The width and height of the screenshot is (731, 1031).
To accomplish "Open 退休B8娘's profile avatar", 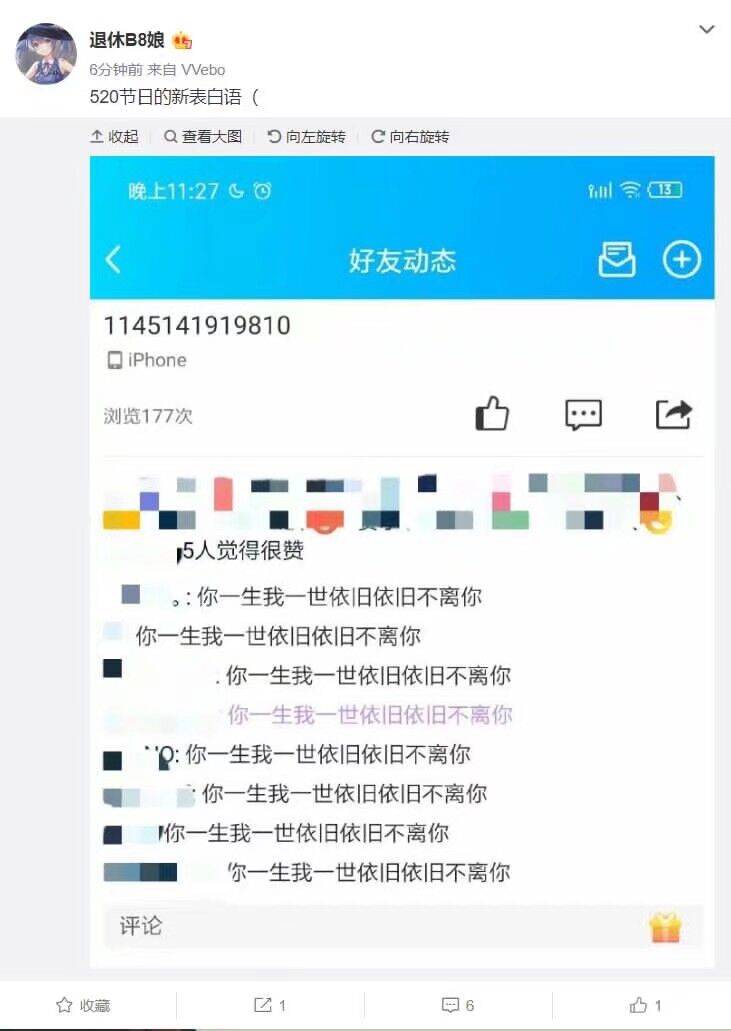I will click(46, 54).
